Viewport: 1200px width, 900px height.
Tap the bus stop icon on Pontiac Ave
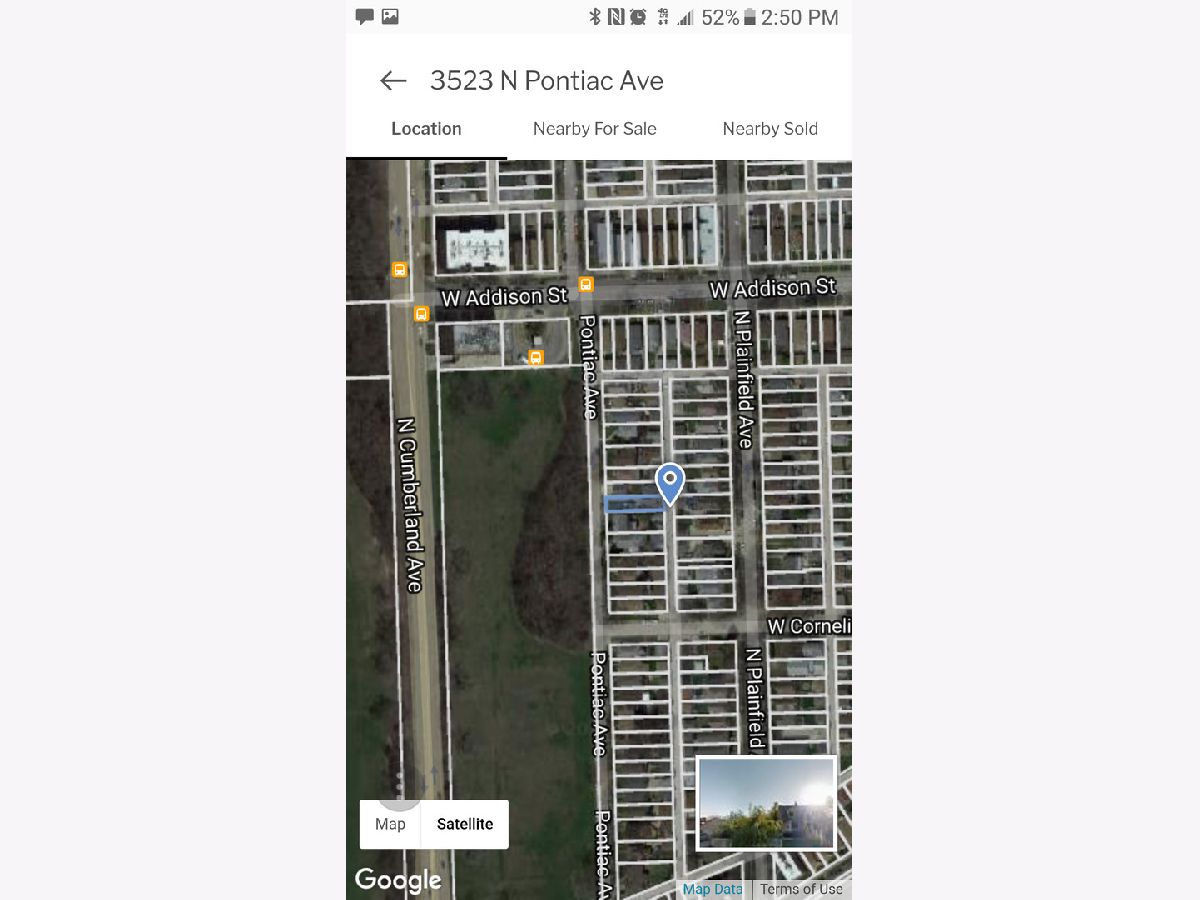tap(586, 284)
